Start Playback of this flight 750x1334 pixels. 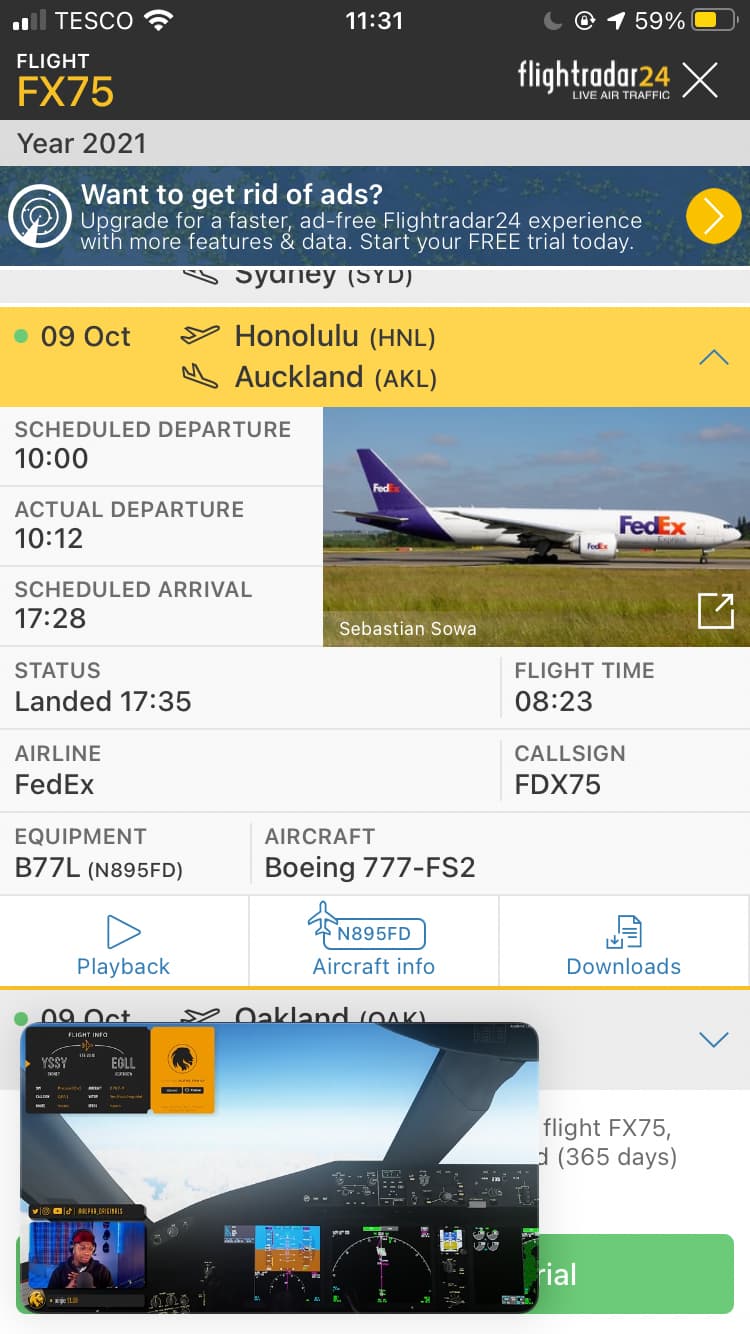point(124,943)
